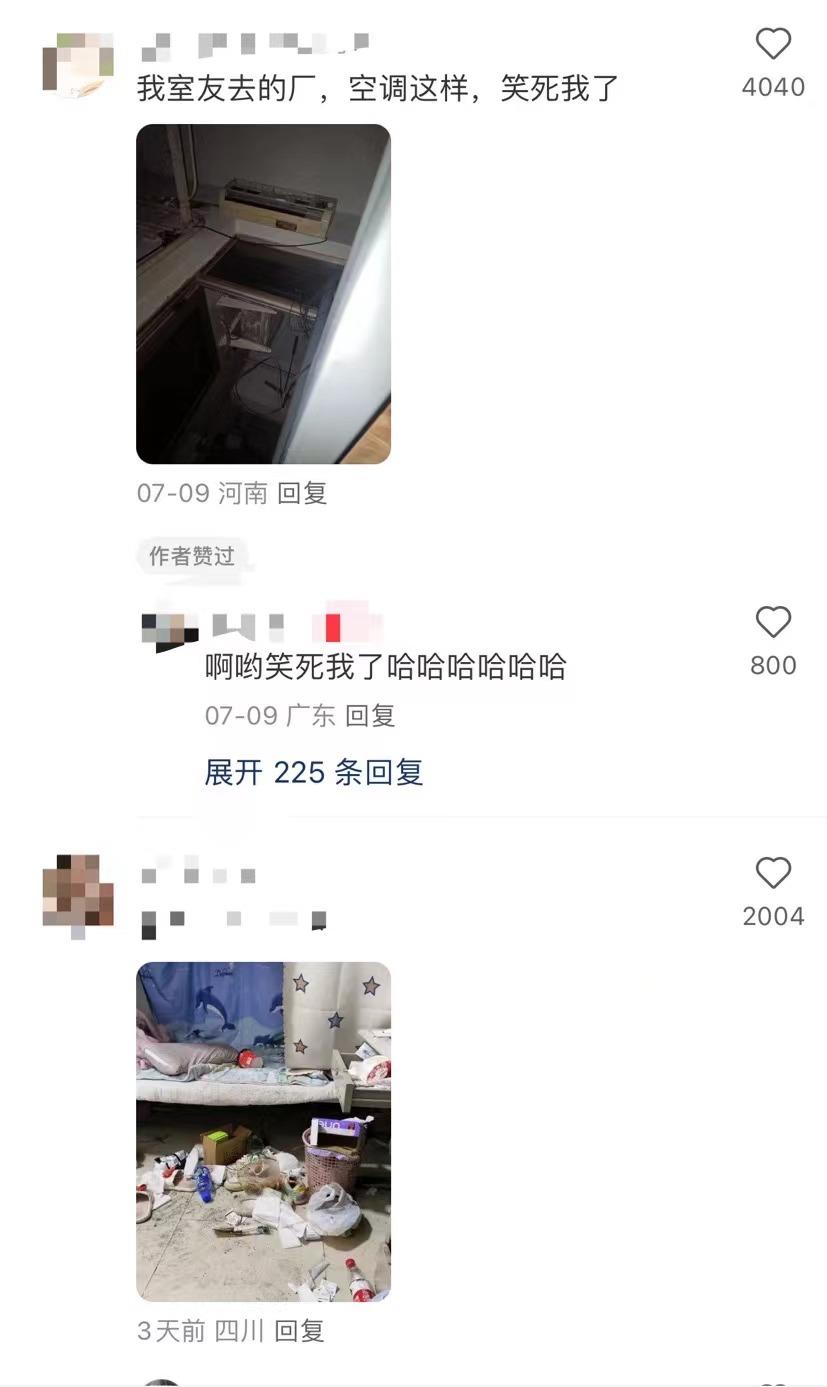
Task: Open the avatar of the 广东 replier
Action: click(x=170, y=632)
